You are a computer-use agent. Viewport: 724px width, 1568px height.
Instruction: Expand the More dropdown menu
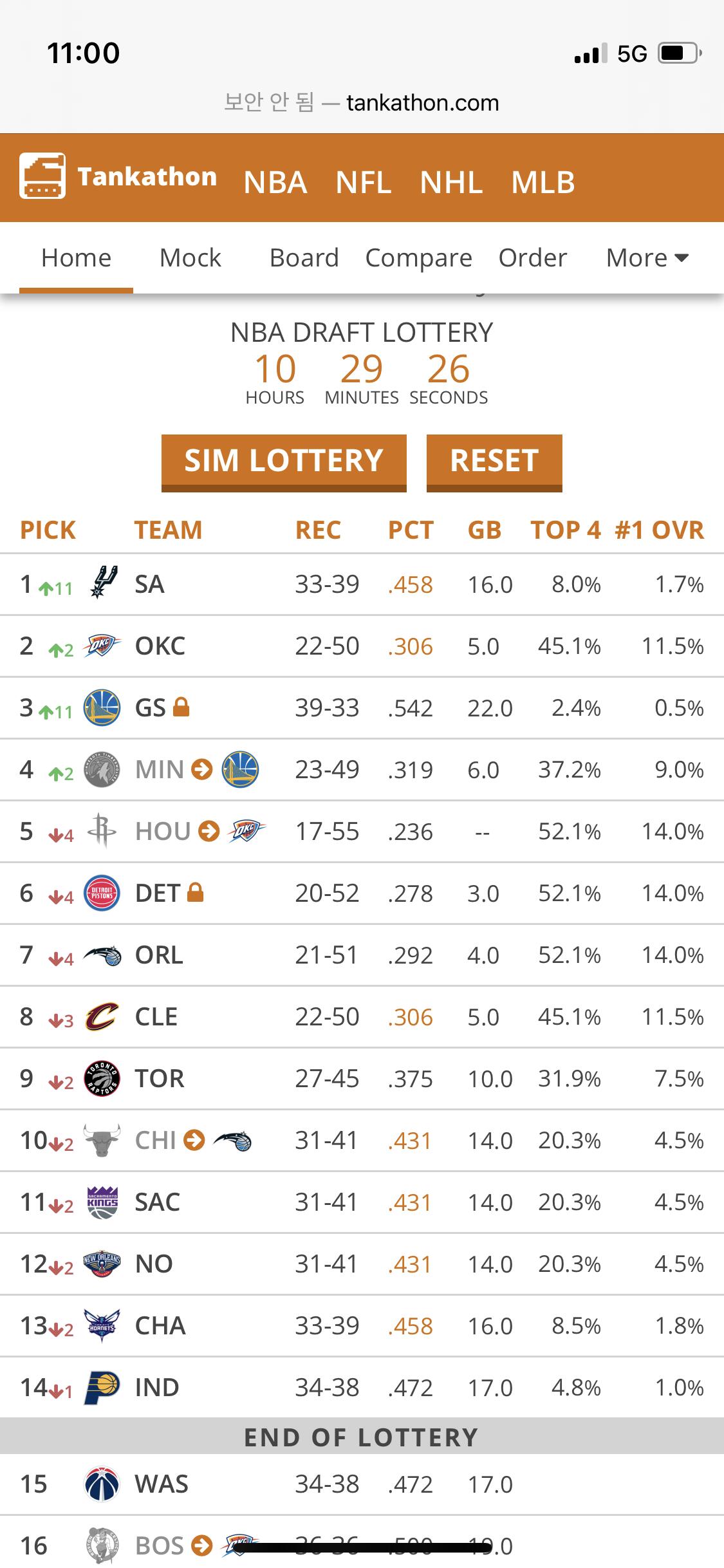pyautogui.click(x=647, y=258)
